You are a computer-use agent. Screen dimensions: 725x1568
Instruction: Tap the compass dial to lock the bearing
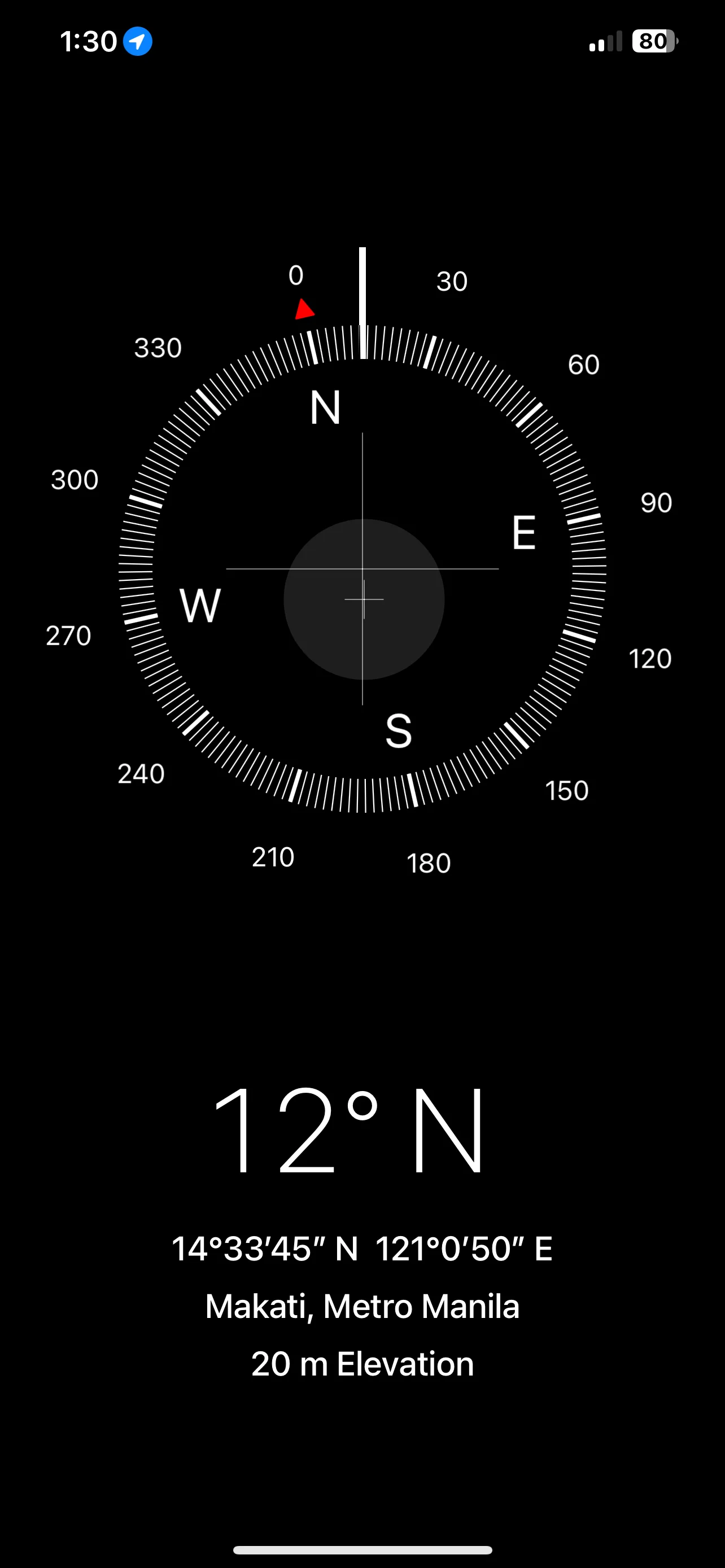(363, 569)
